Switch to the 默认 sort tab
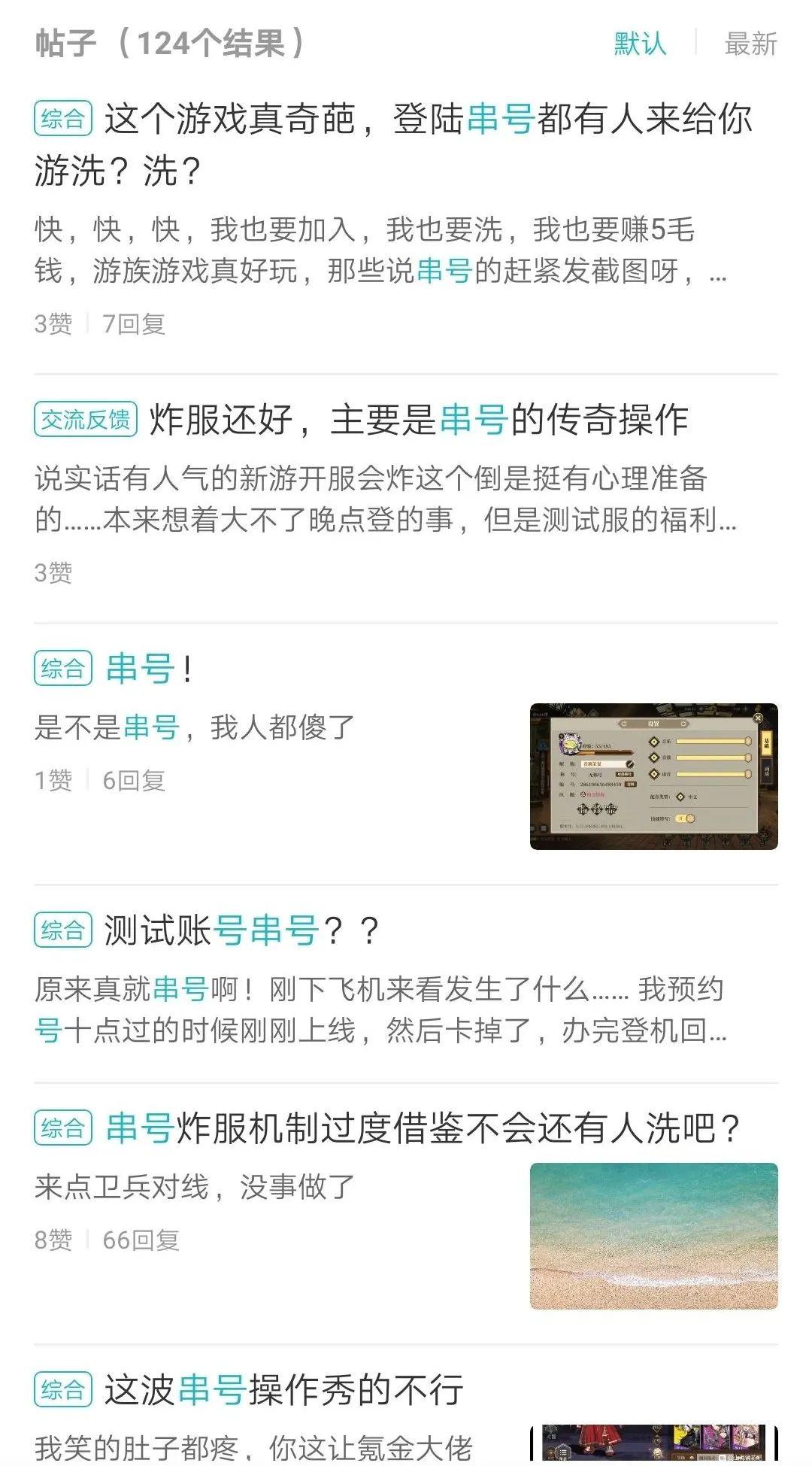This screenshot has width=812, height=1466. point(640,44)
